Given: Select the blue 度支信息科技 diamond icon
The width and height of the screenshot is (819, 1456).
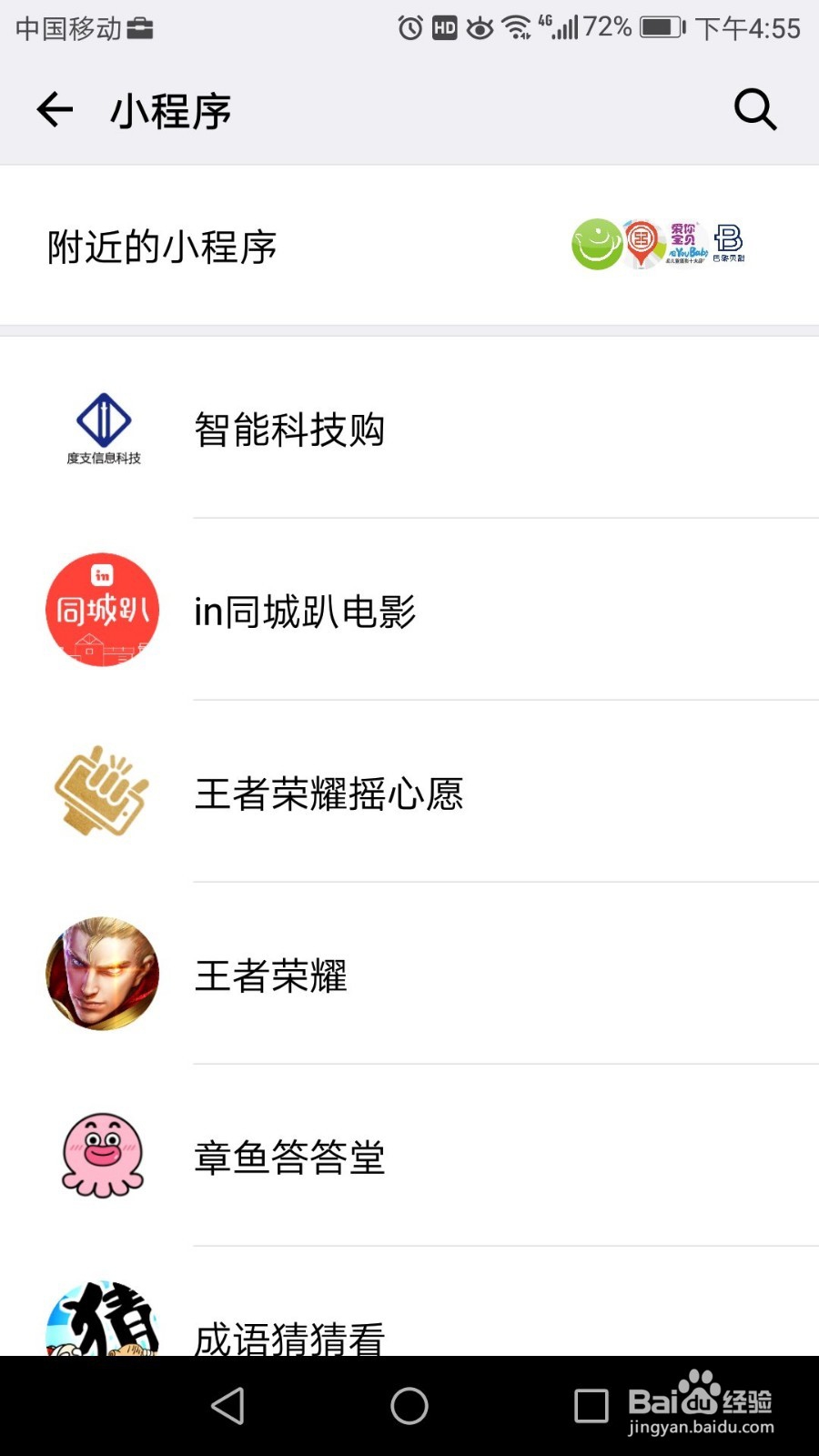Looking at the screenshot, I should coord(102,428).
